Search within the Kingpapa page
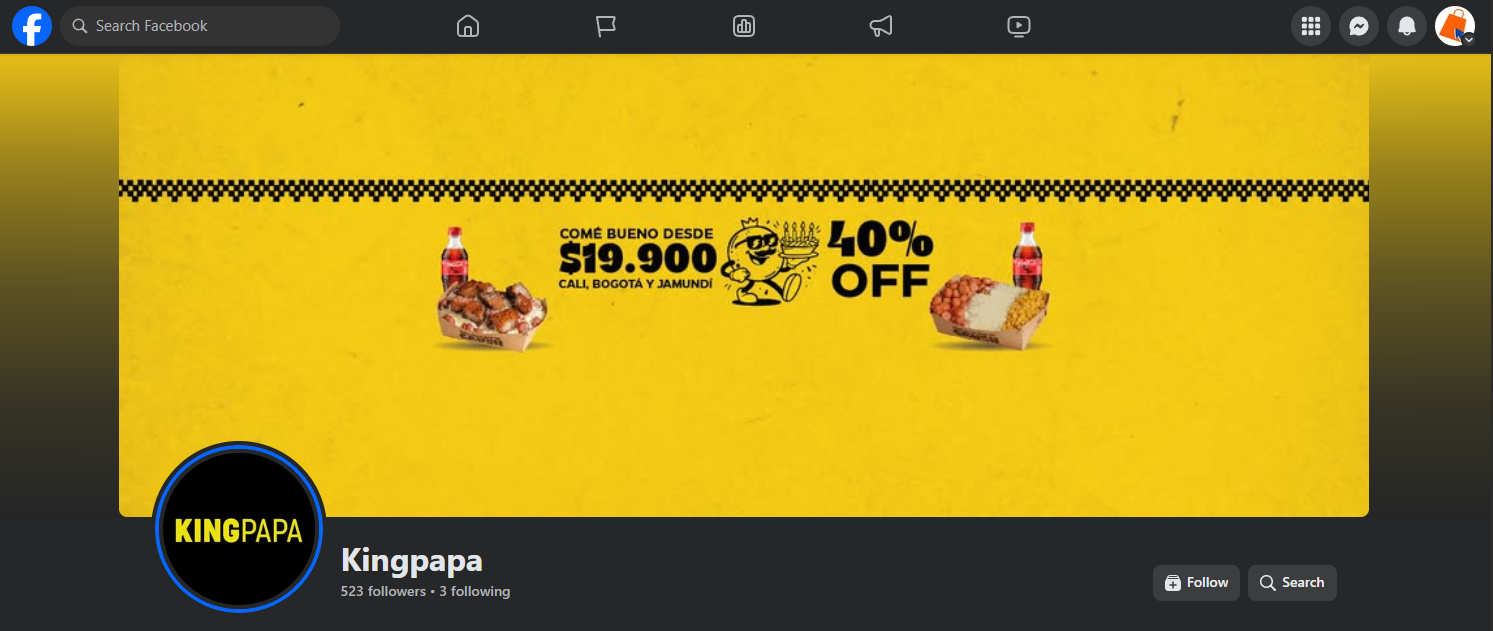Screen dimensions: 1493x631 (x=1292, y=583)
